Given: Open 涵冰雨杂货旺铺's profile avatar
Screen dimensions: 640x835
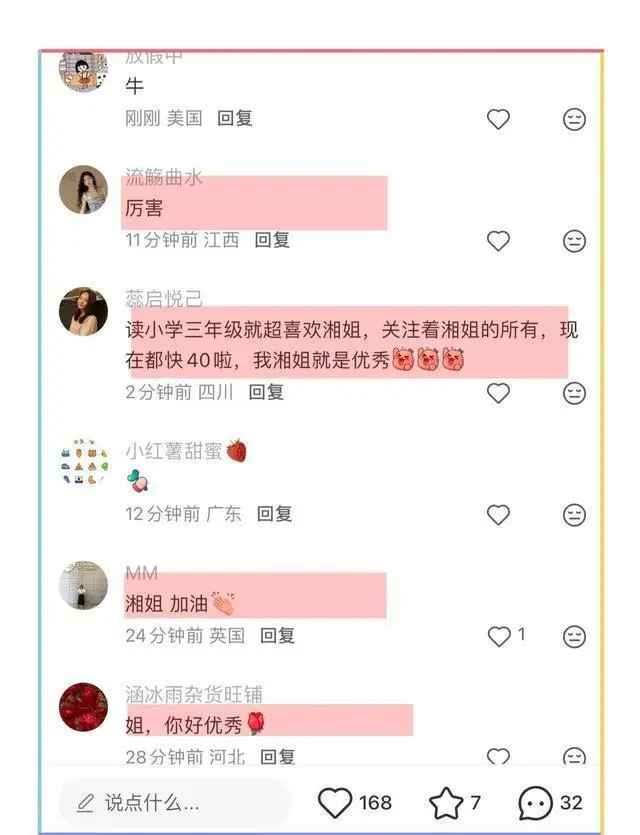Looking at the screenshot, I should tap(83, 707).
